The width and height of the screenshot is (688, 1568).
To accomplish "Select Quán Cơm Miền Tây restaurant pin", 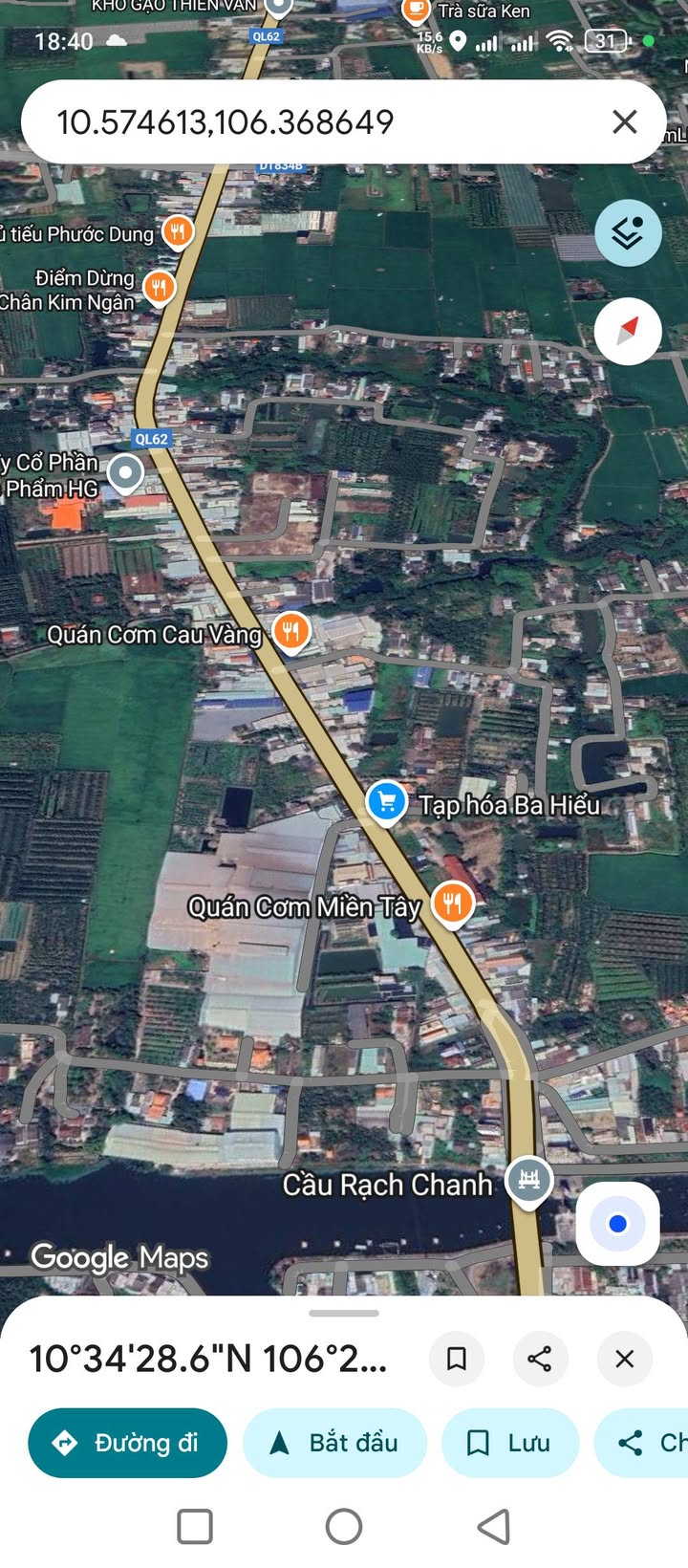I will (x=453, y=902).
